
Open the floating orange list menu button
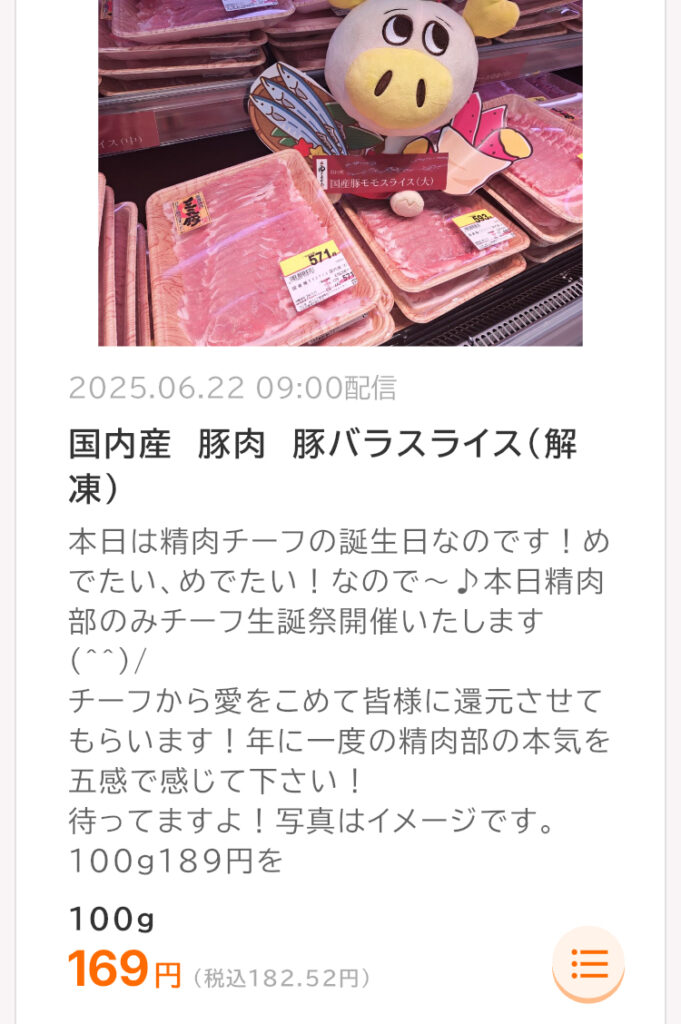(x=589, y=964)
